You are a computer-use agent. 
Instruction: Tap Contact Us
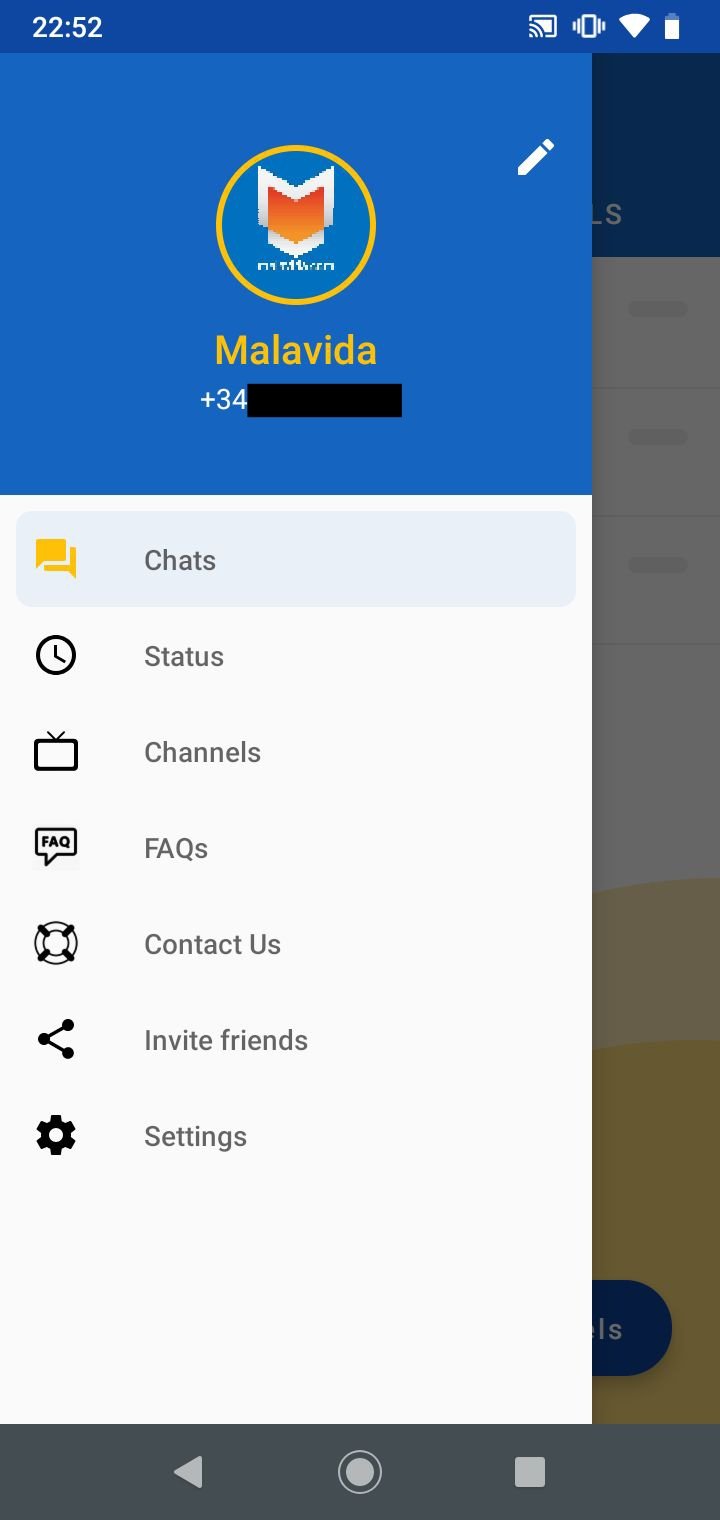(x=296, y=944)
